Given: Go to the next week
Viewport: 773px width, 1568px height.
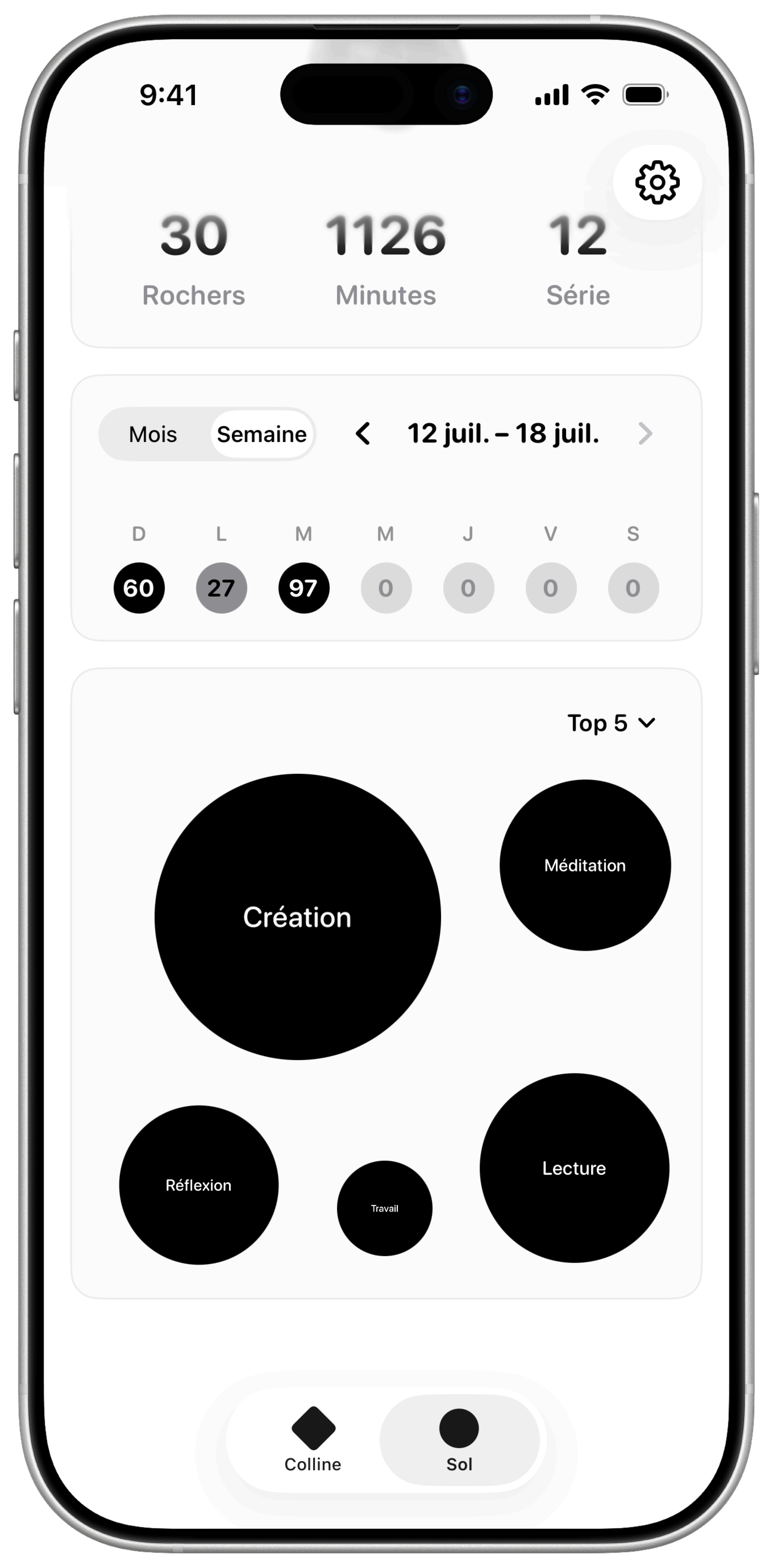Looking at the screenshot, I should tap(645, 433).
